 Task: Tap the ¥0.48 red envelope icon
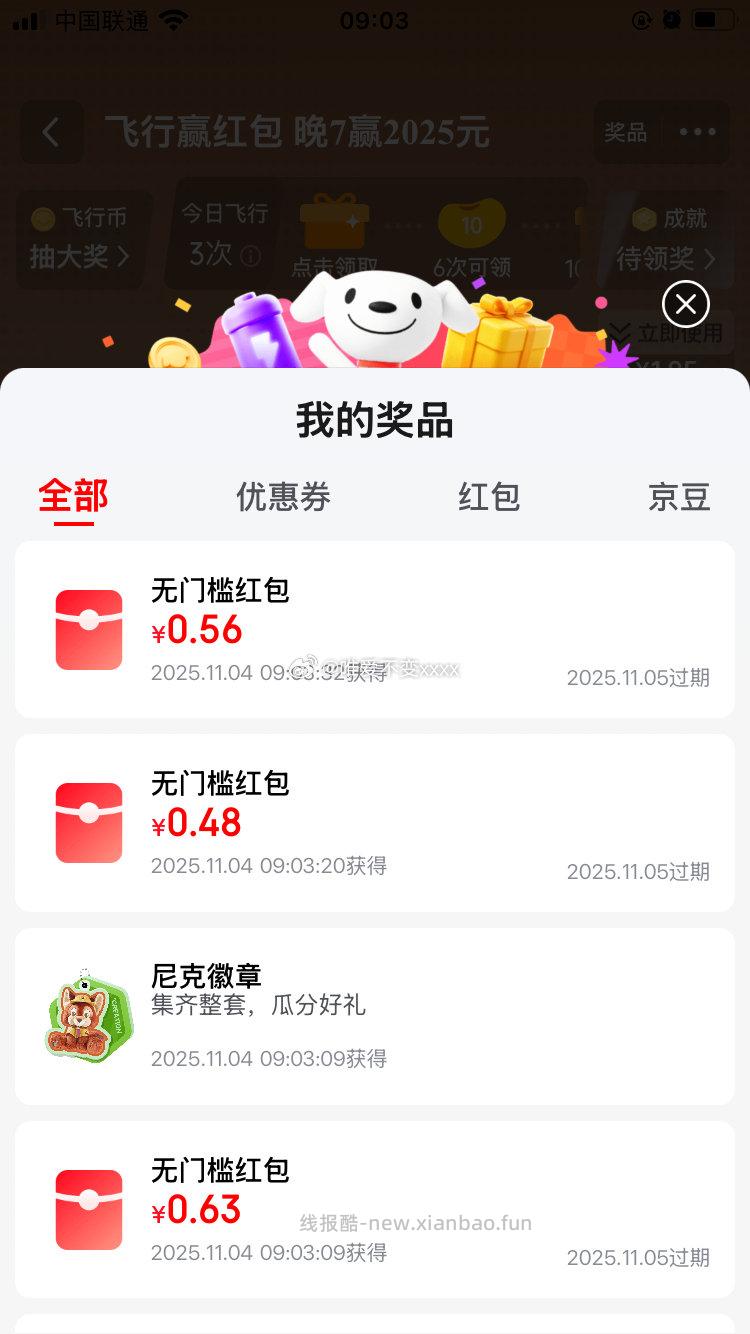(88, 822)
